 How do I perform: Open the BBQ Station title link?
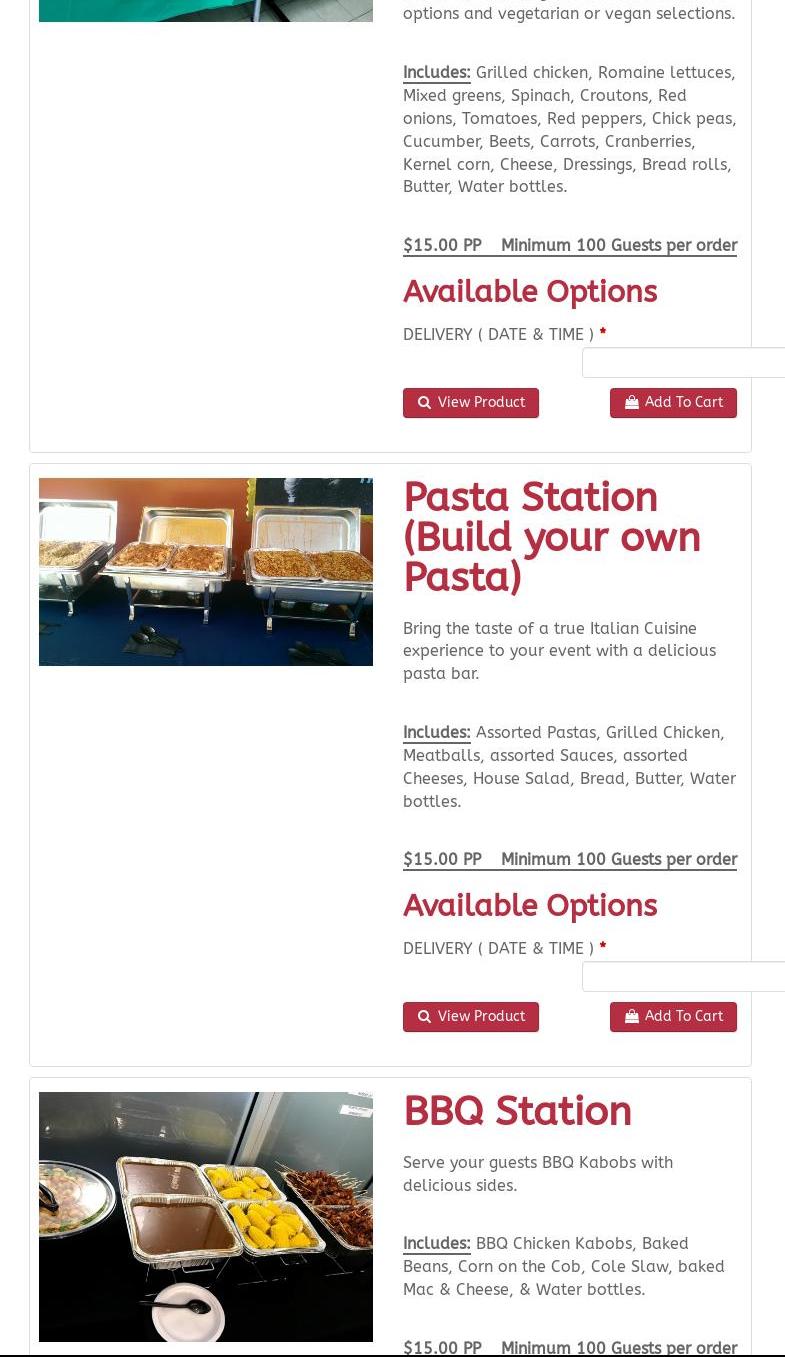517,1111
